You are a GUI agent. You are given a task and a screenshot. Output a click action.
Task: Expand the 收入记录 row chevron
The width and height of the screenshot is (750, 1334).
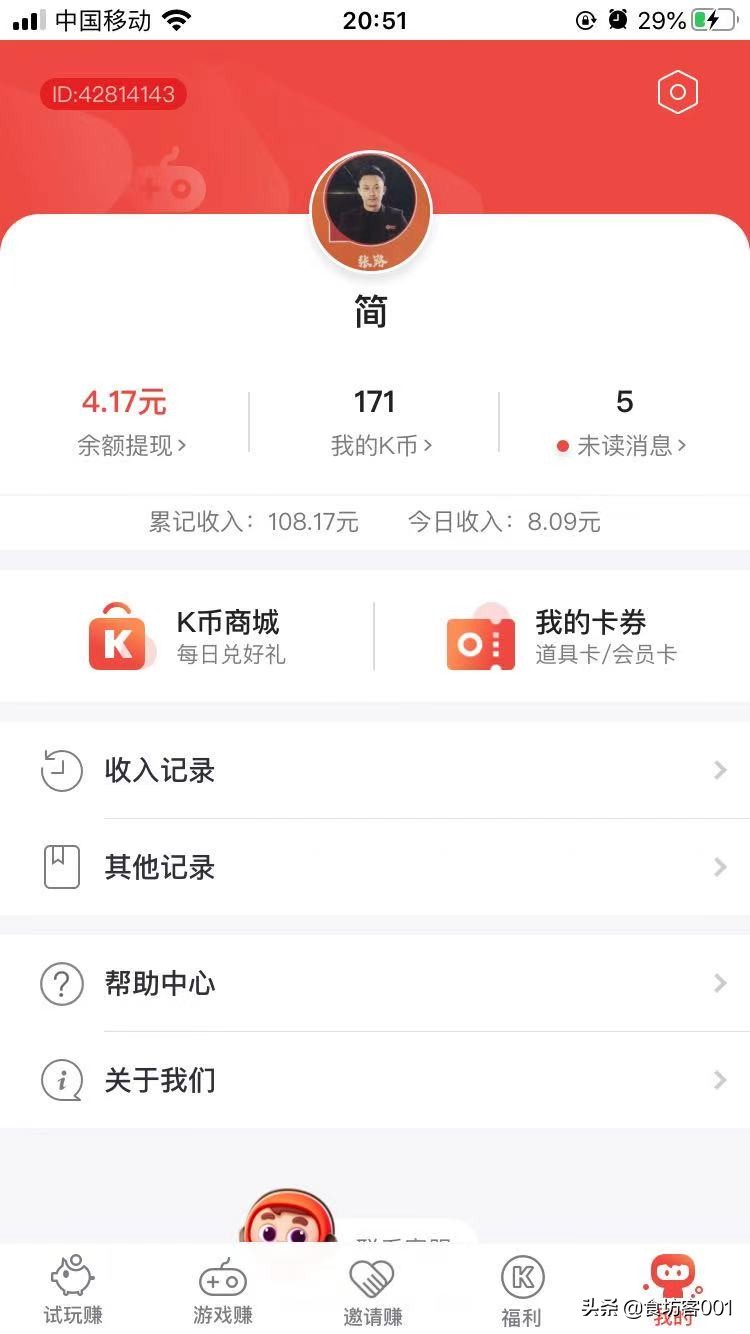point(719,770)
